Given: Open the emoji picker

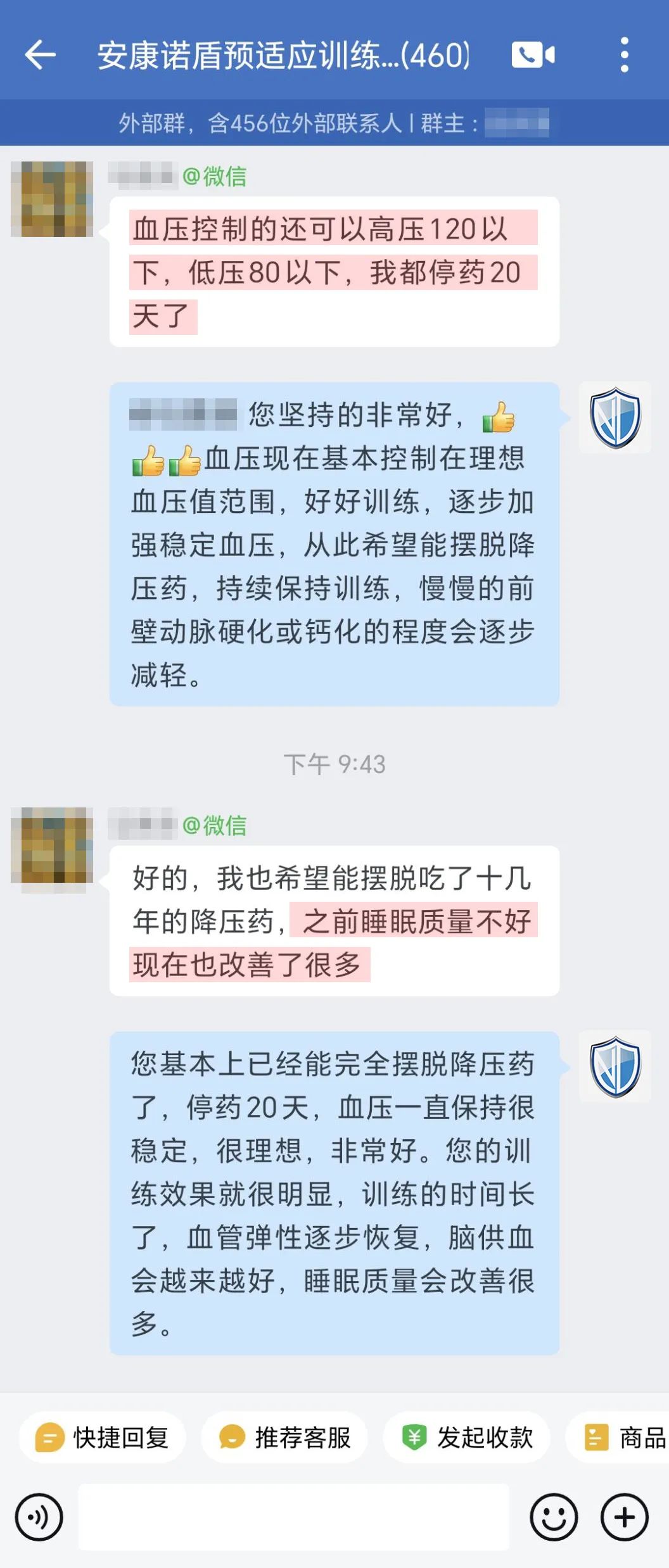Looking at the screenshot, I should (x=554, y=1517).
